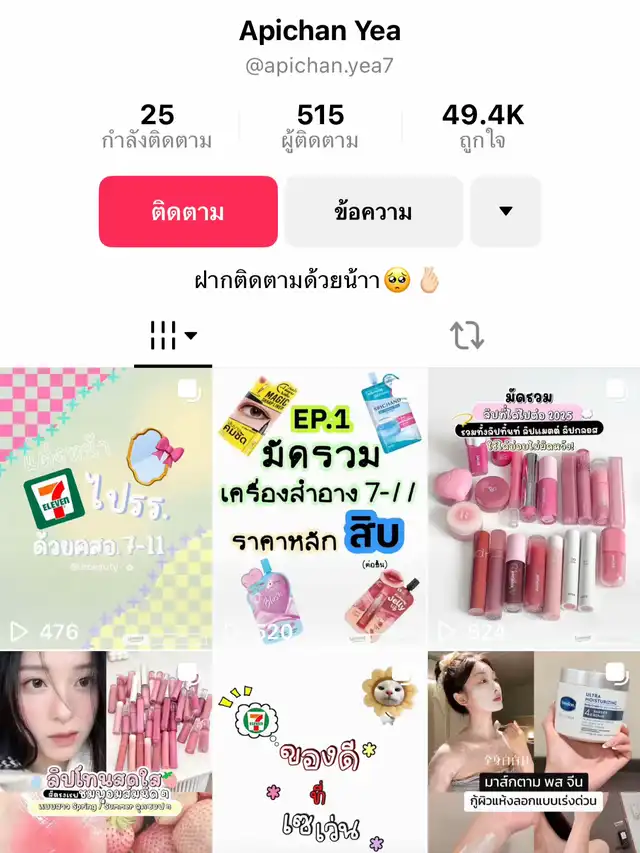Open the ลิปโทนรดใส video
This screenshot has width=640, height=853.
106,752
